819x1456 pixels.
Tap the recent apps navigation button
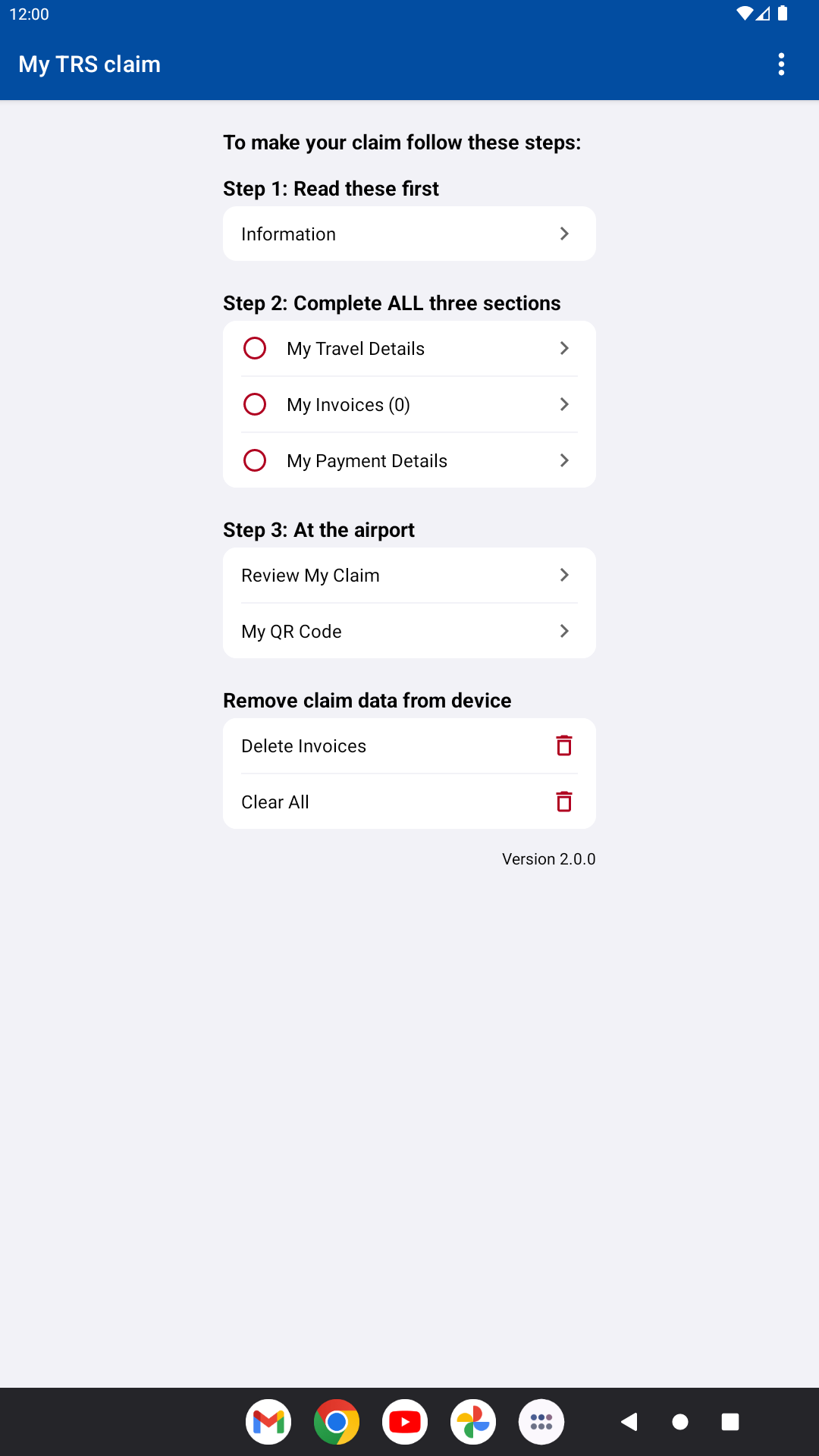pos(730,1422)
